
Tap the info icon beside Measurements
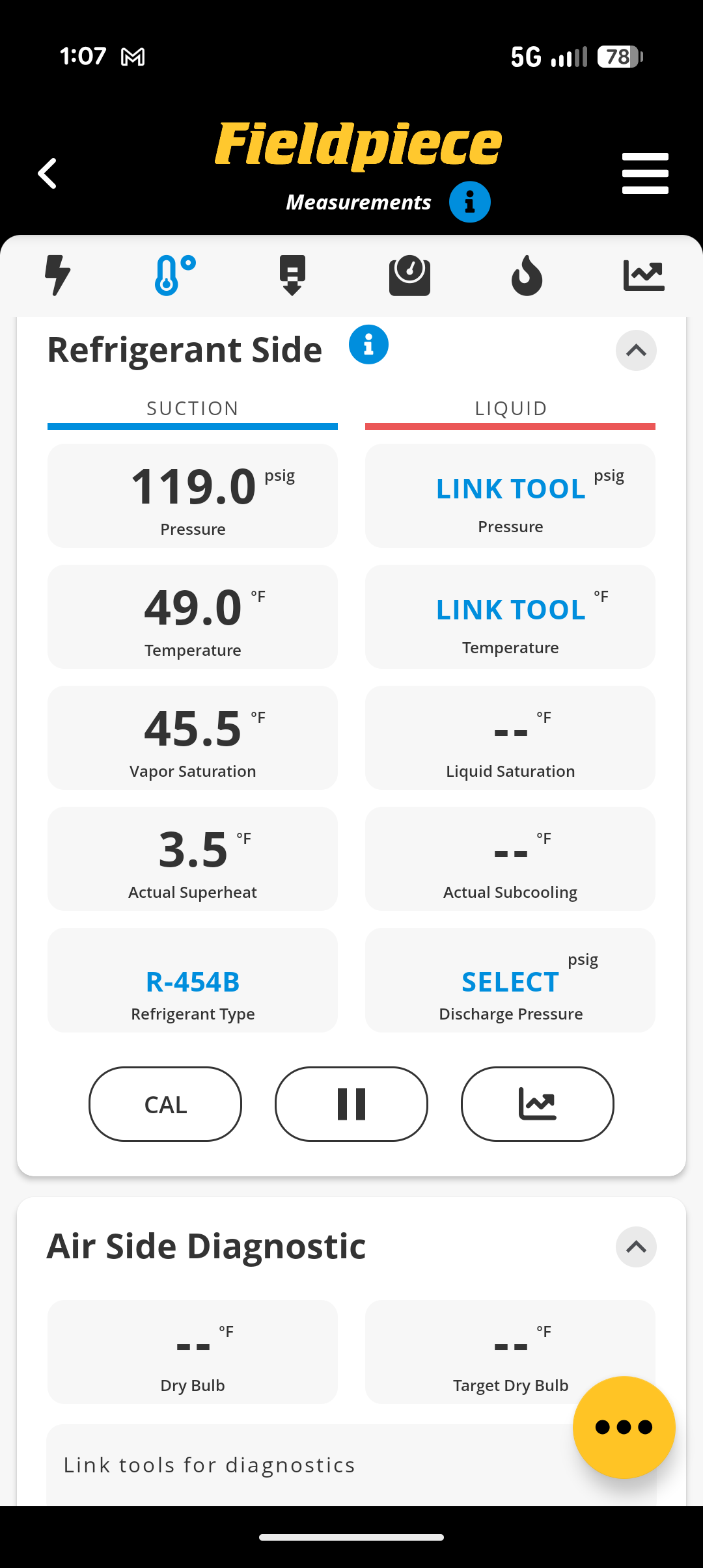click(x=469, y=202)
